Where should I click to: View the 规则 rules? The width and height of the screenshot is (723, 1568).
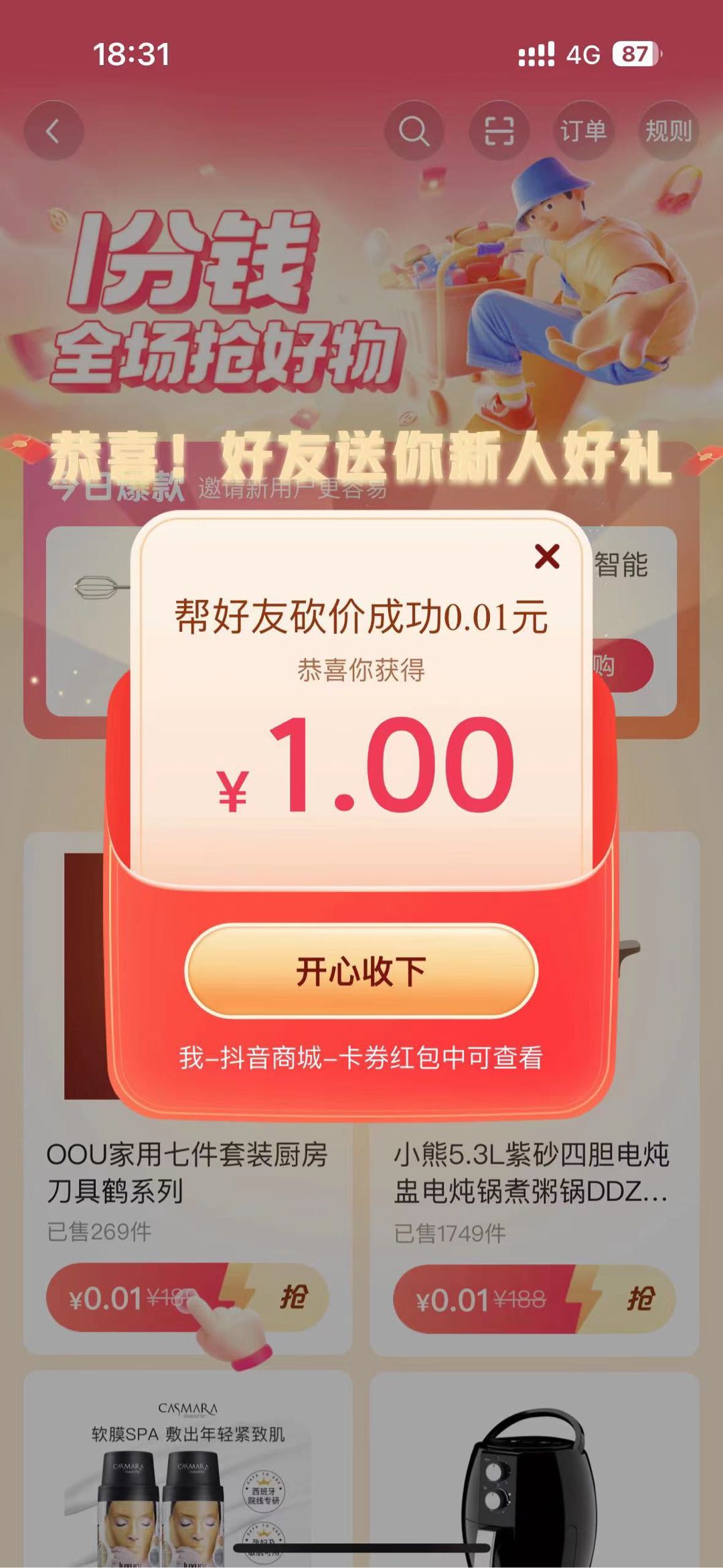tap(667, 131)
